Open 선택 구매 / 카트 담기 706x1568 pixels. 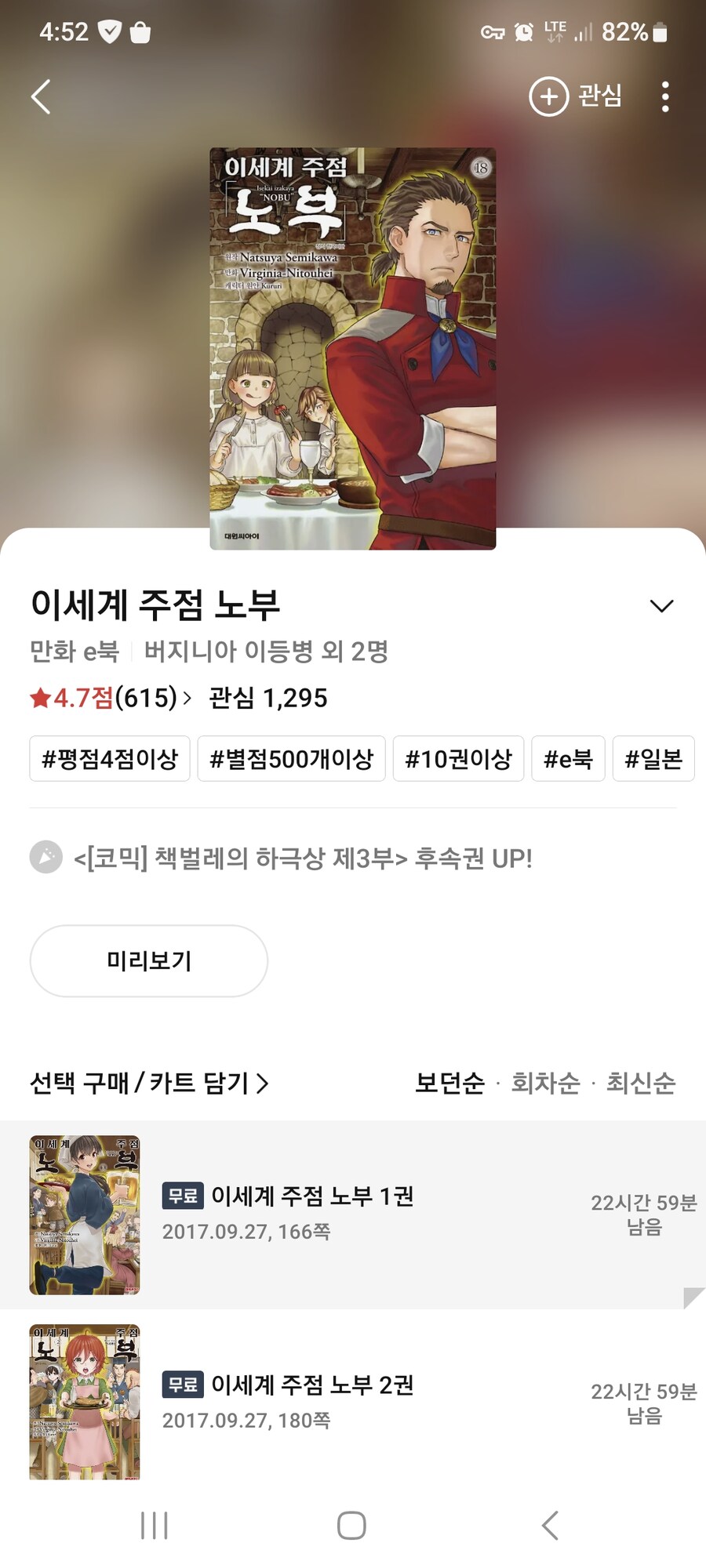(x=149, y=1083)
